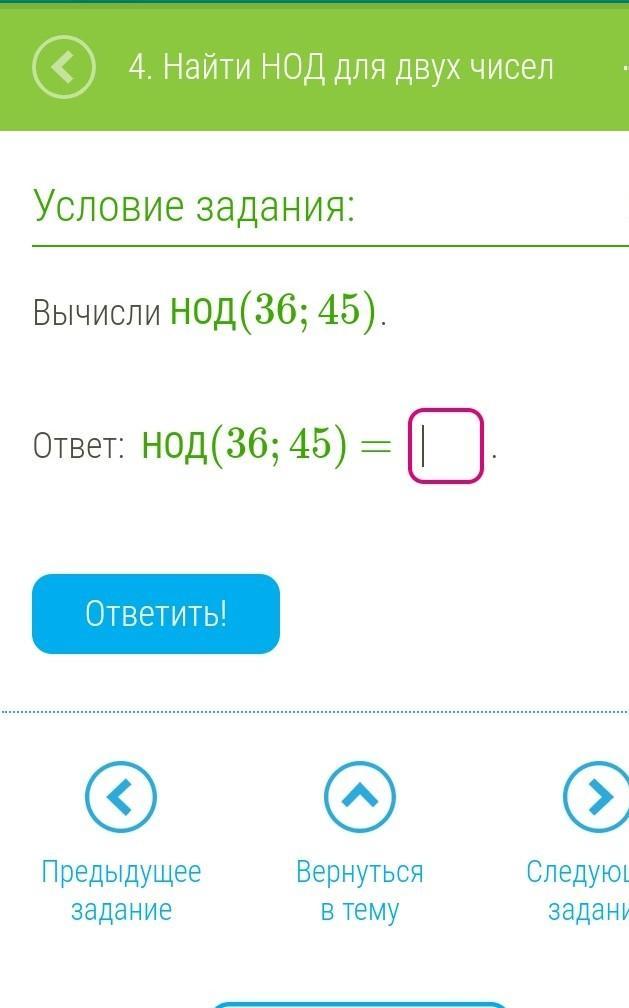
Task: Go to Следующее задание
Action: 596,797
